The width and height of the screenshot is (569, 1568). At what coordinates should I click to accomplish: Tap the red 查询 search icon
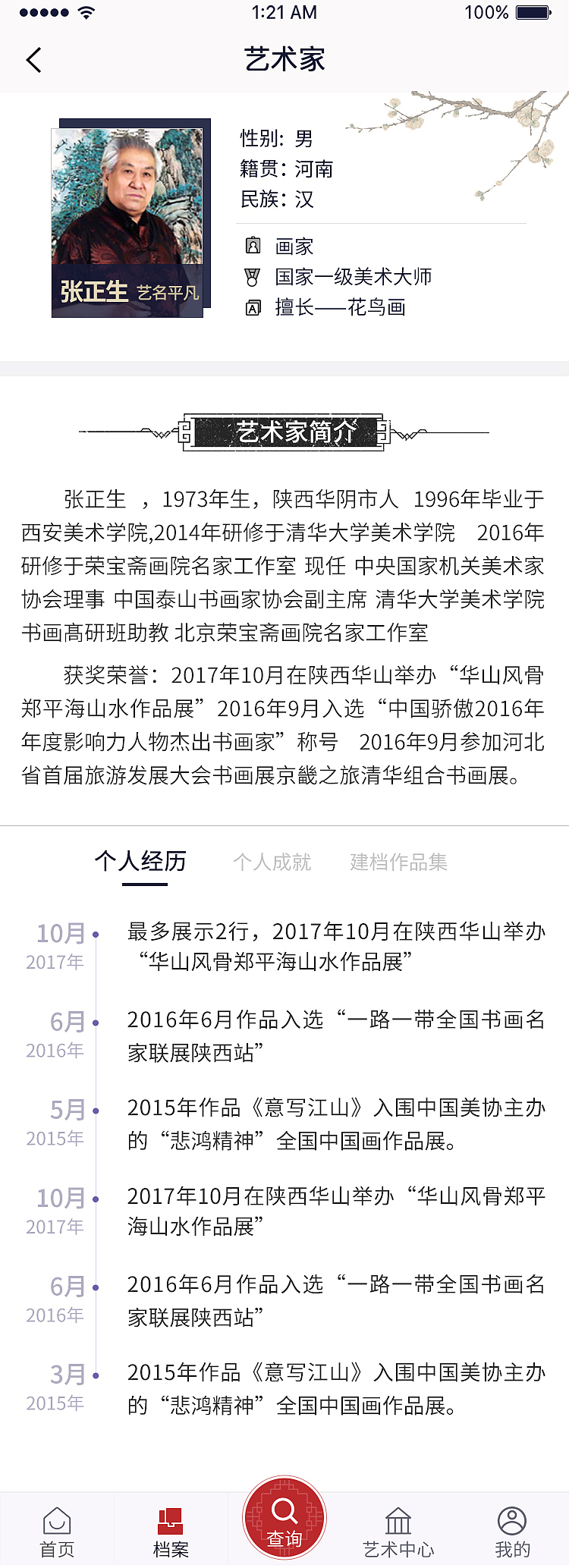(x=284, y=1516)
